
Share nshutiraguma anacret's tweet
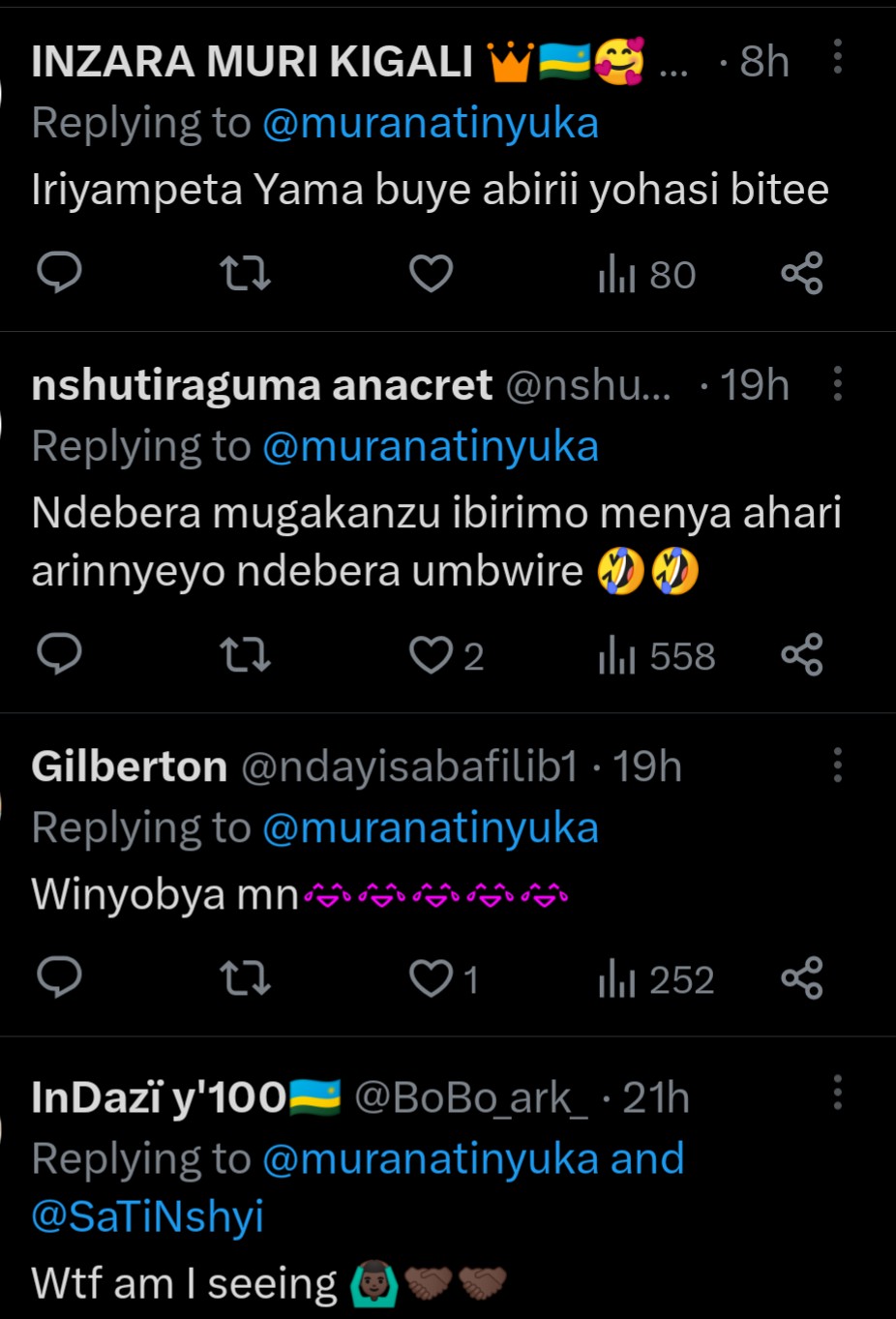coord(801,655)
